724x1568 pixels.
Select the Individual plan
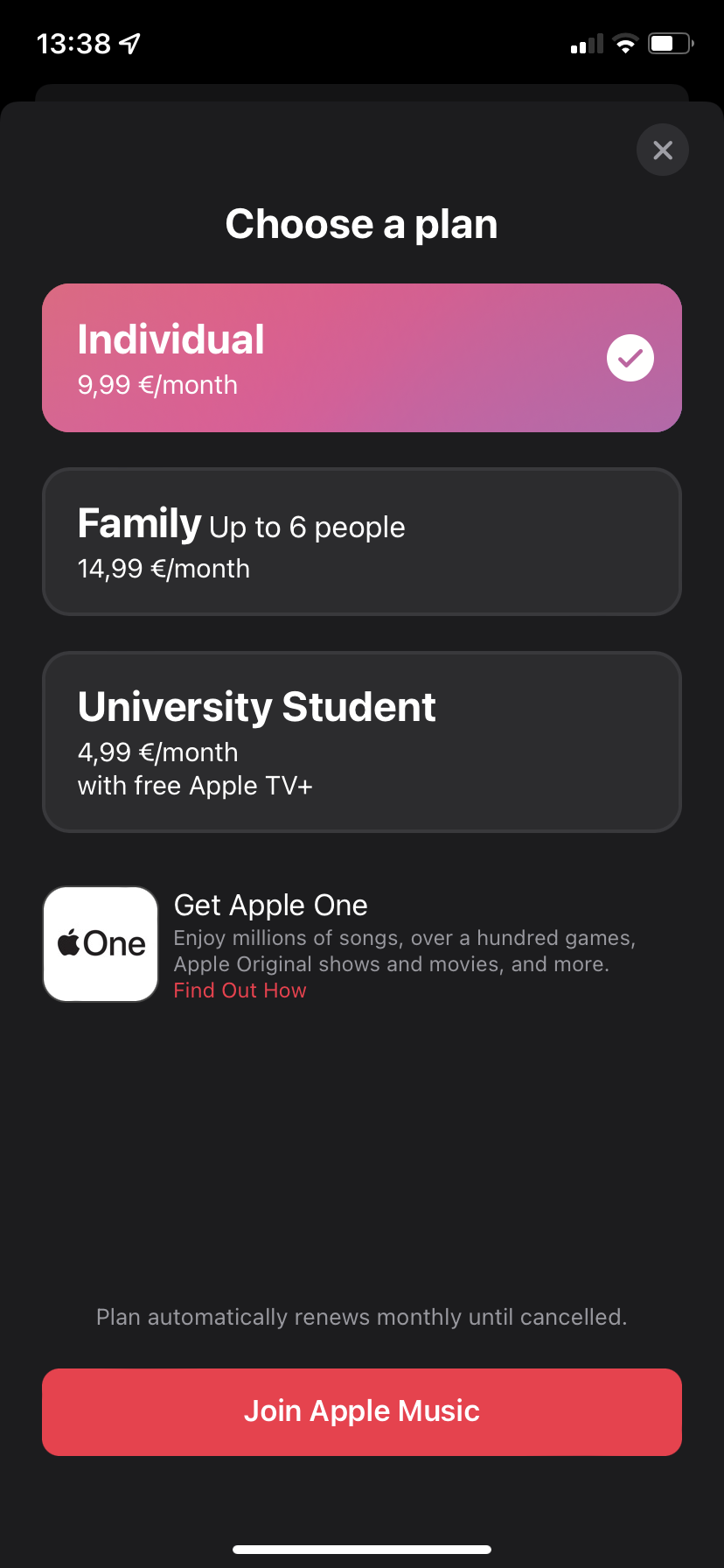362,358
